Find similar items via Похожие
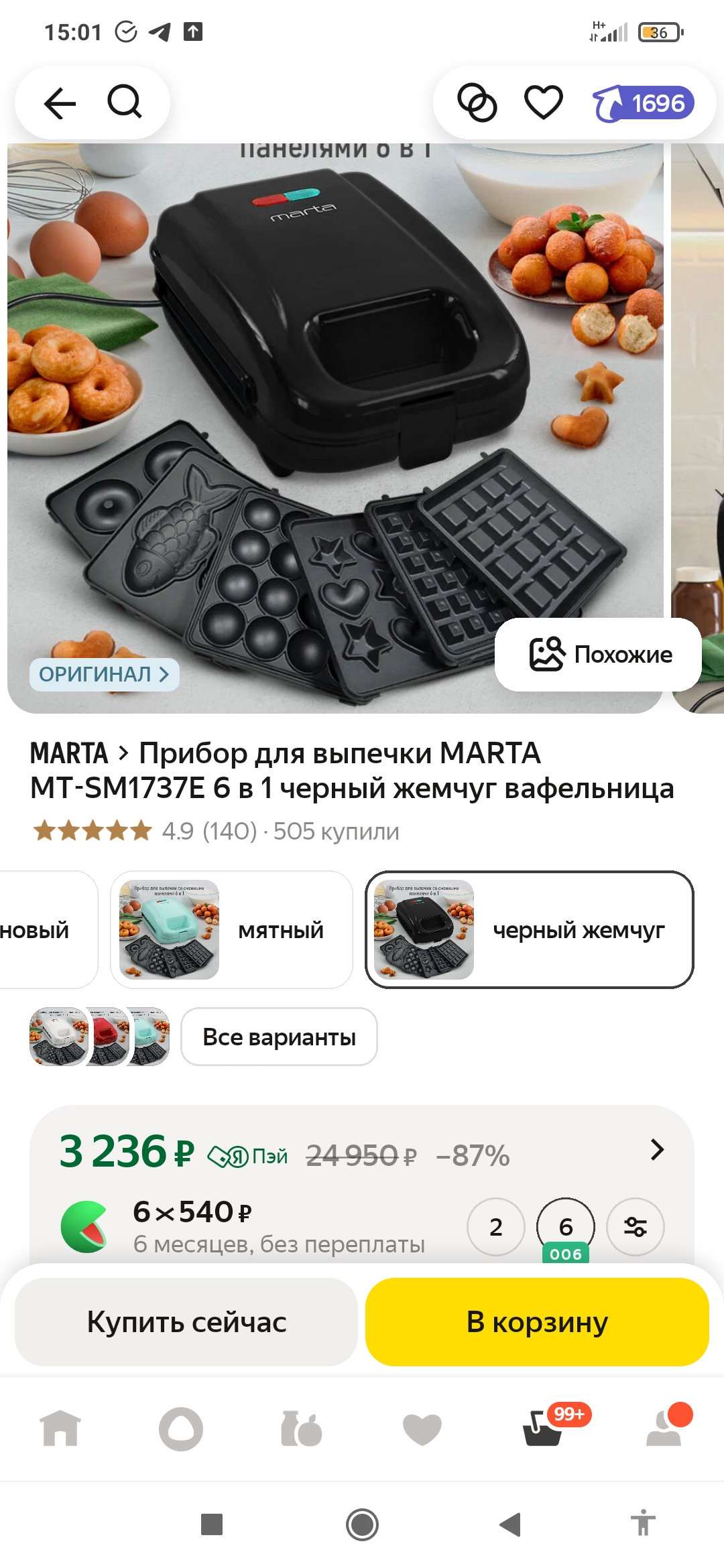 coord(599,655)
